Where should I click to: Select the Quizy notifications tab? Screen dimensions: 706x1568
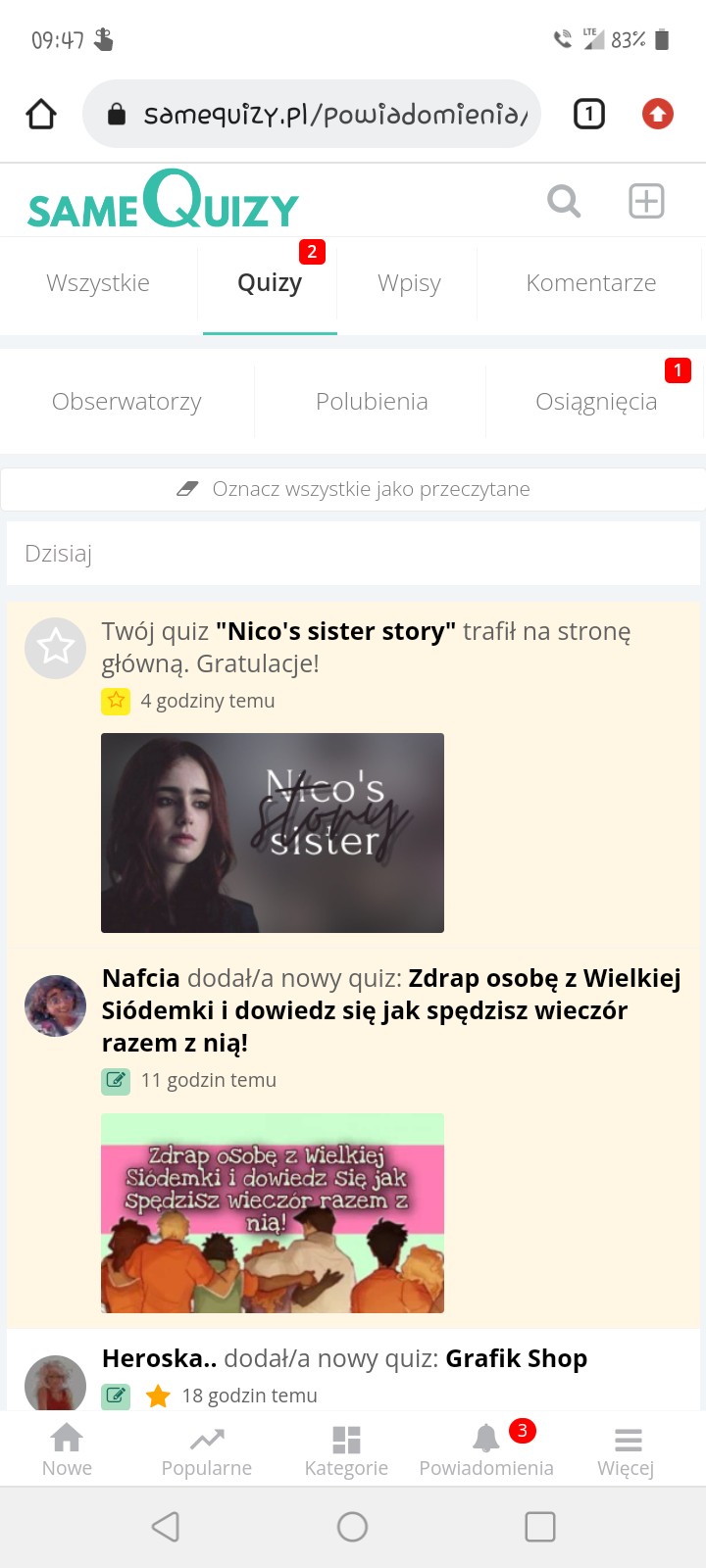click(270, 283)
